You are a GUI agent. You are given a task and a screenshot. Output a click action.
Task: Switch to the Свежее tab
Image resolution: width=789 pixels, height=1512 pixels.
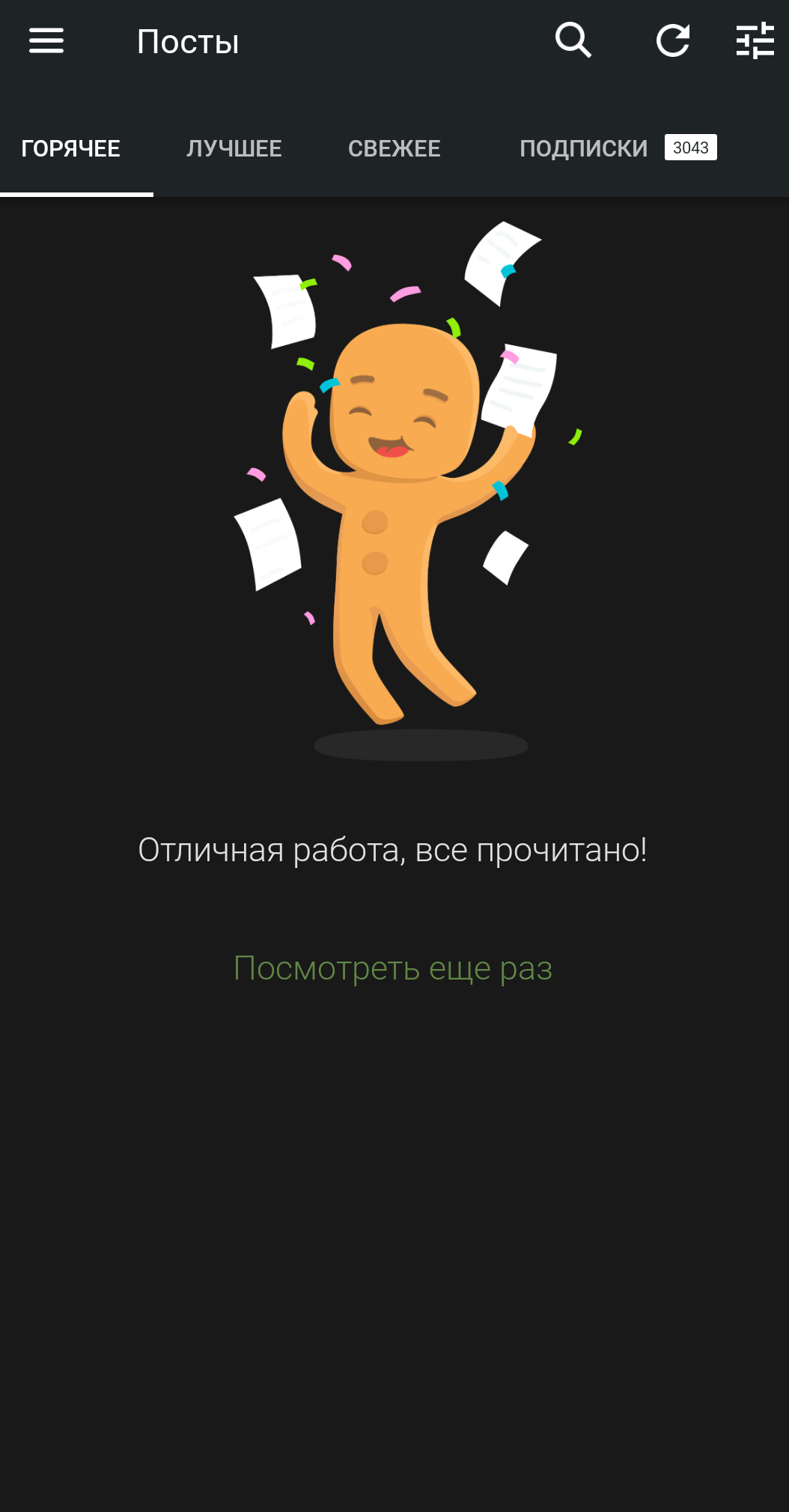point(394,148)
